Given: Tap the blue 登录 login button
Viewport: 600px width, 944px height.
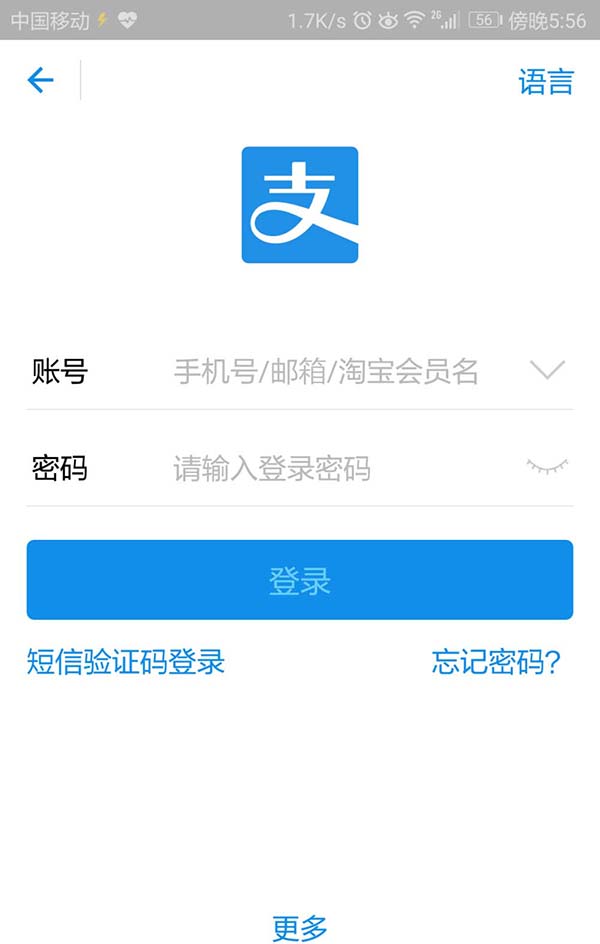Looking at the screenshot, I should 300,581.
